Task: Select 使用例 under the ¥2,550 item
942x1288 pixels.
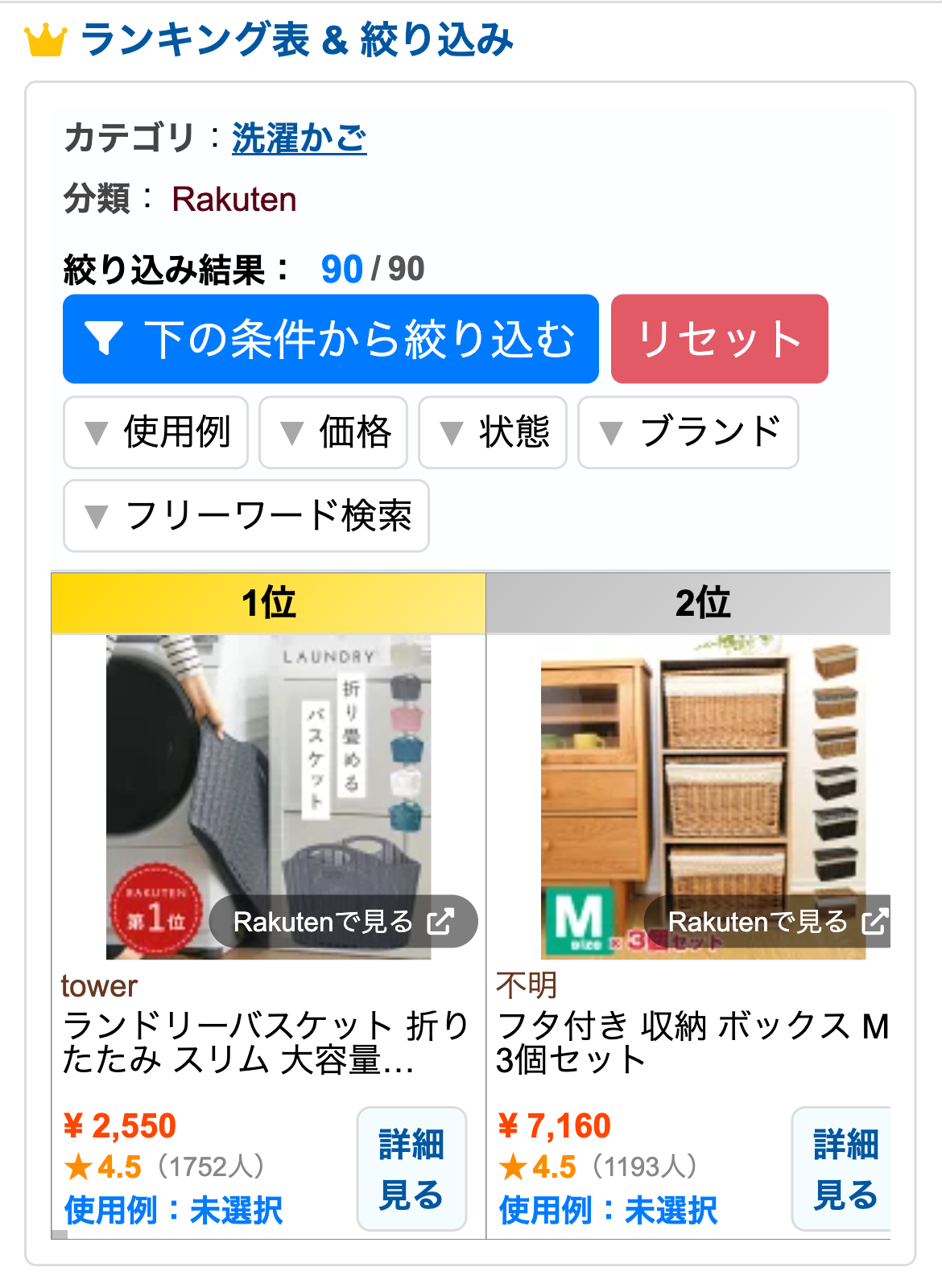Action: click(174, 1210)
